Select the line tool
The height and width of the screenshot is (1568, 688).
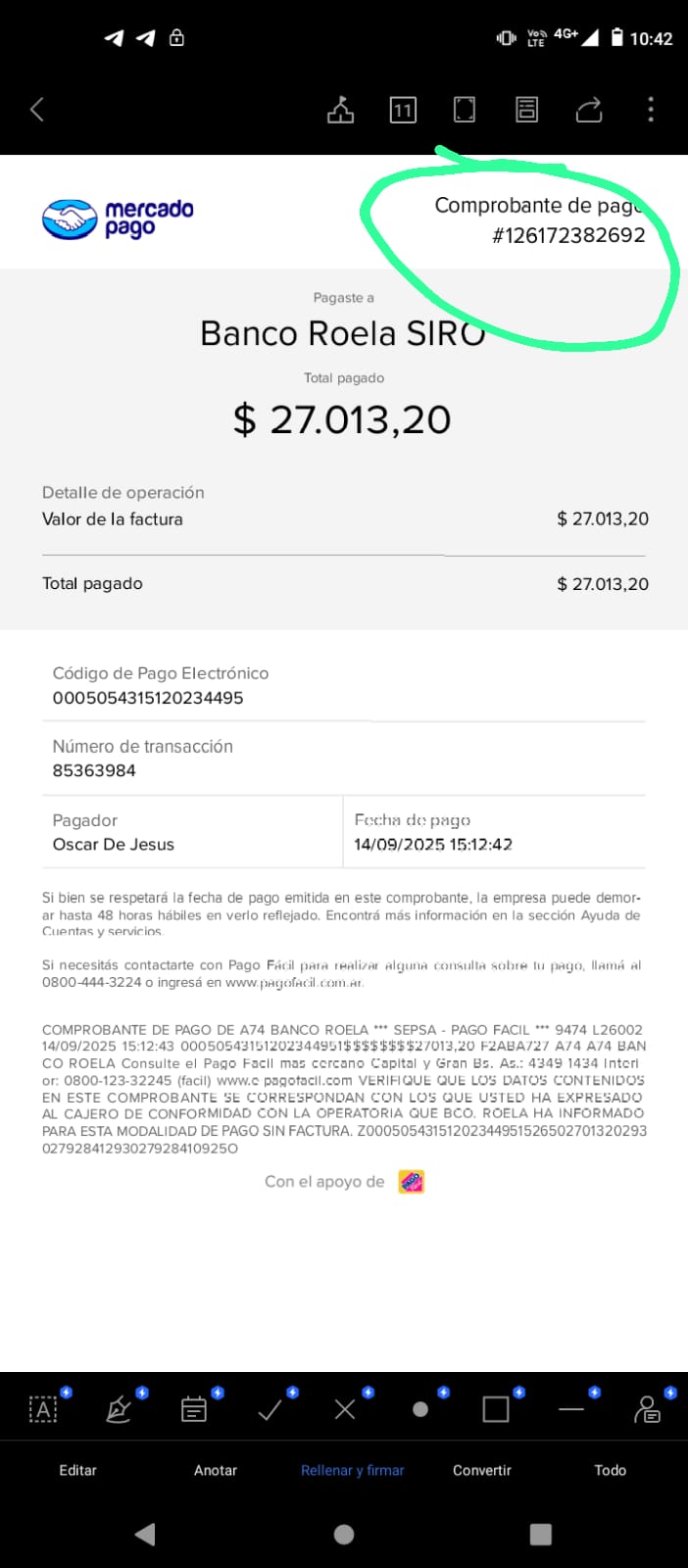click(x=571, y=1409)
